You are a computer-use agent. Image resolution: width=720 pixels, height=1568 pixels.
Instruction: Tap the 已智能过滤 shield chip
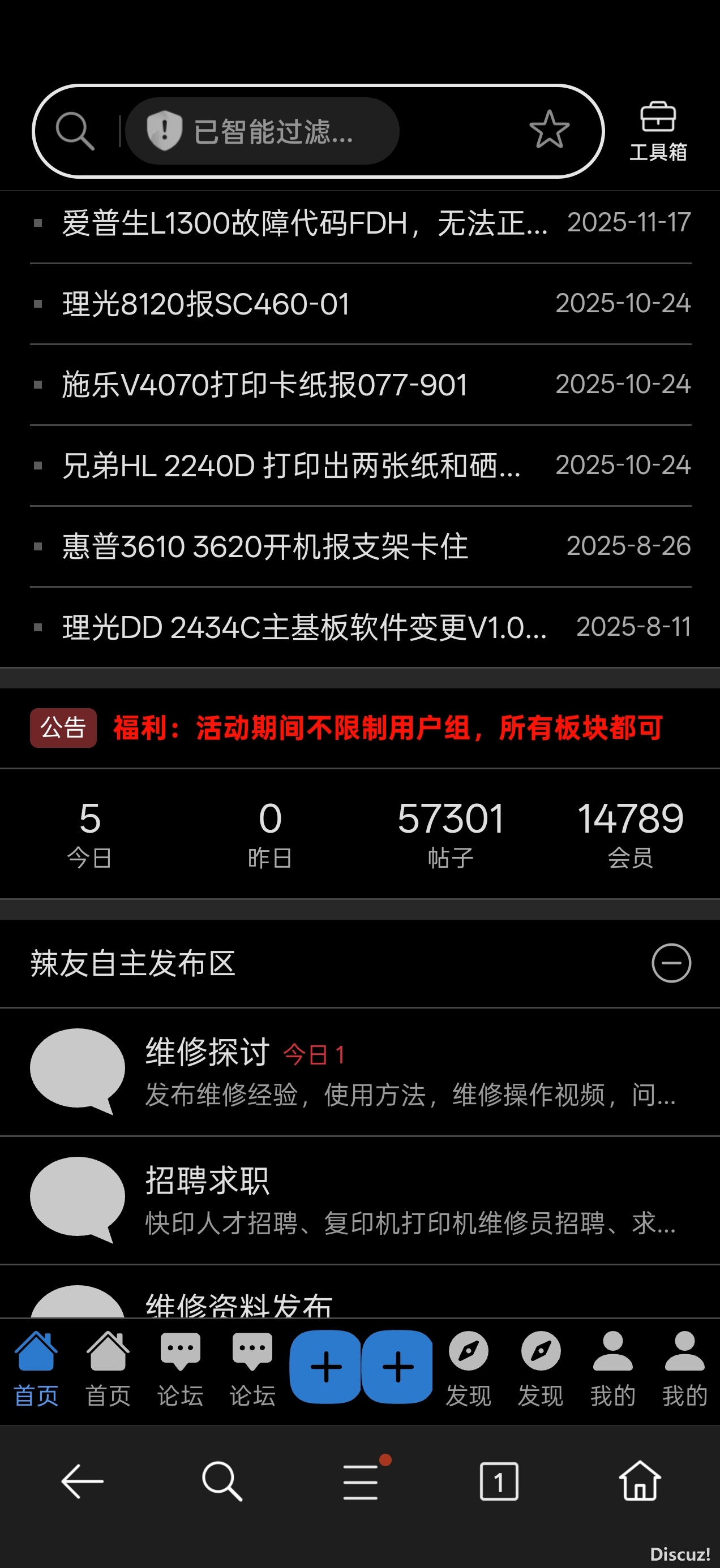(262, 131)
